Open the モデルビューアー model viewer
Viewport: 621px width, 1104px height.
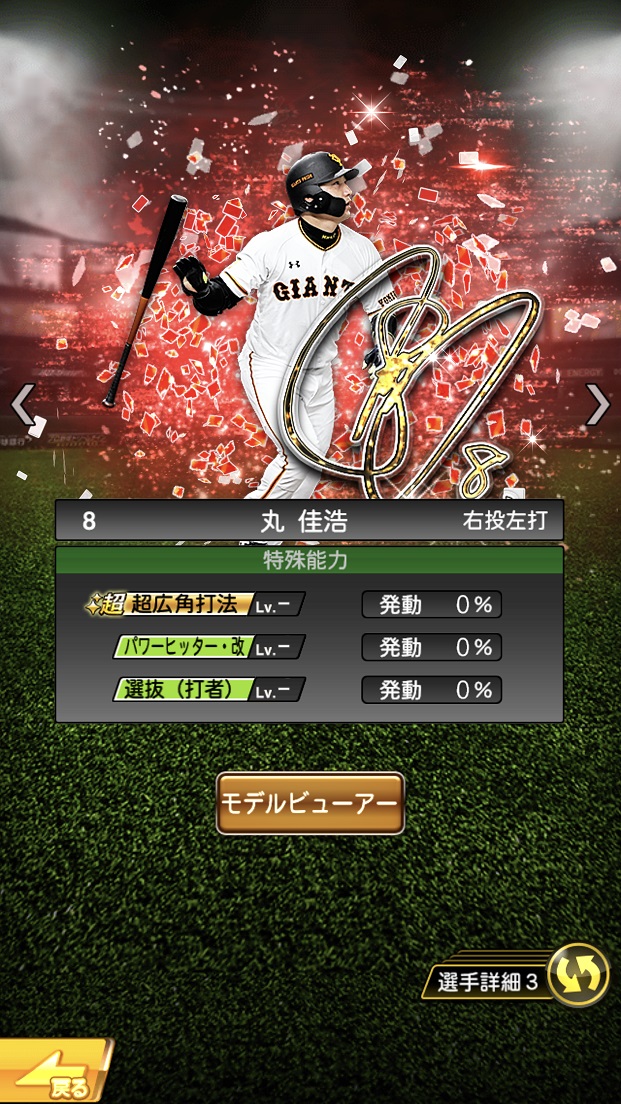click(310, 803)
